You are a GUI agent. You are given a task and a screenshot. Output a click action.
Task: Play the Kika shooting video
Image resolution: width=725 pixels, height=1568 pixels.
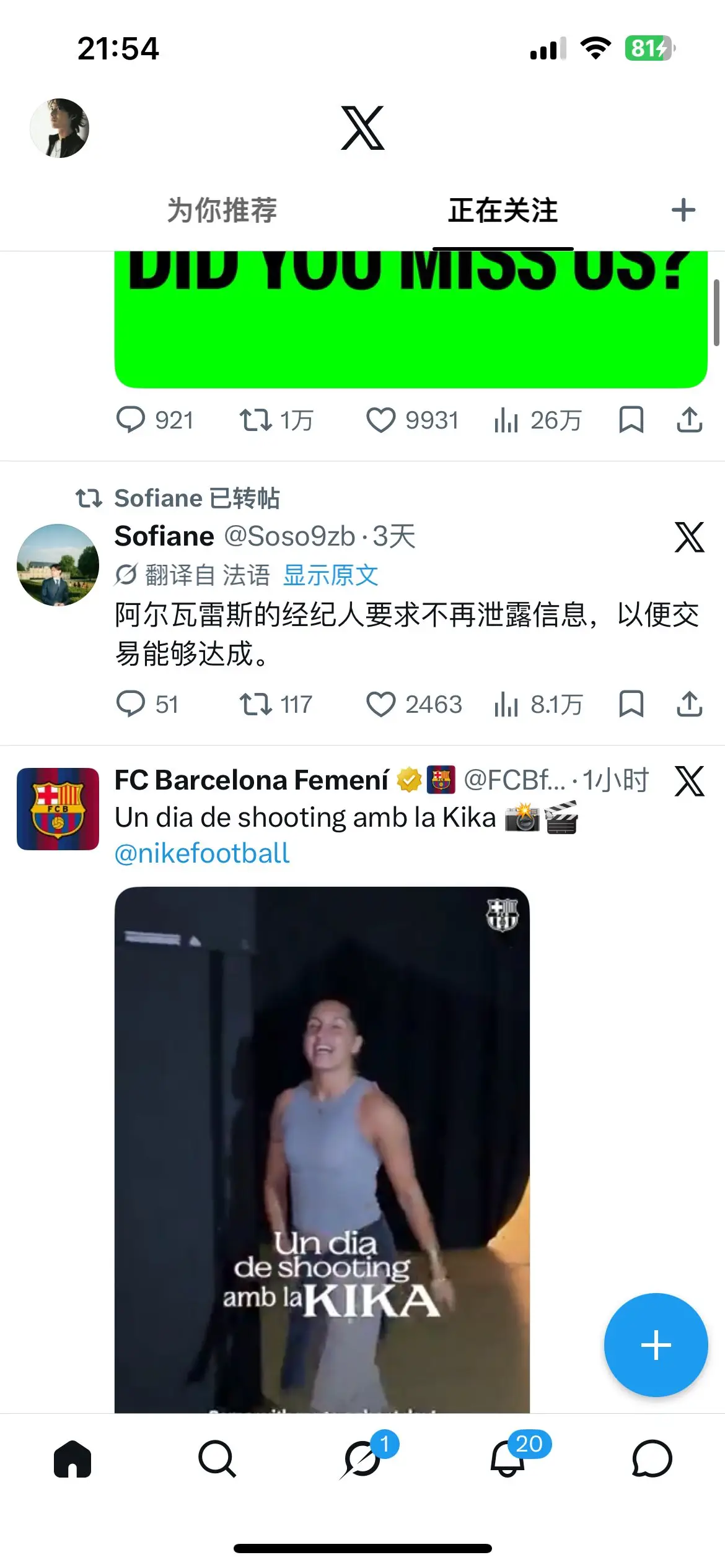coord(322,1149)
